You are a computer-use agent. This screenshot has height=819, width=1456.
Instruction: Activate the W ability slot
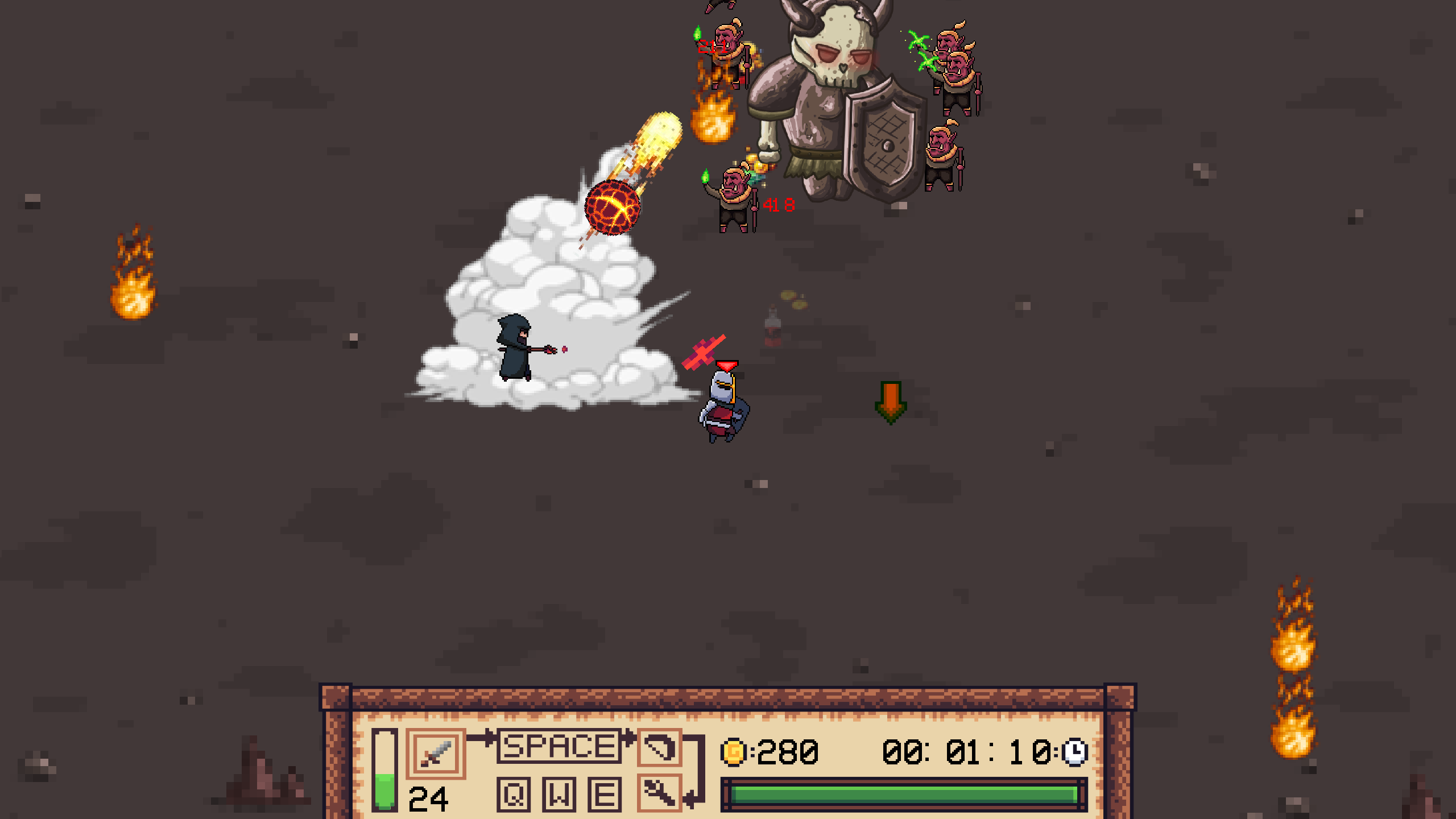(x=559, y=794)
